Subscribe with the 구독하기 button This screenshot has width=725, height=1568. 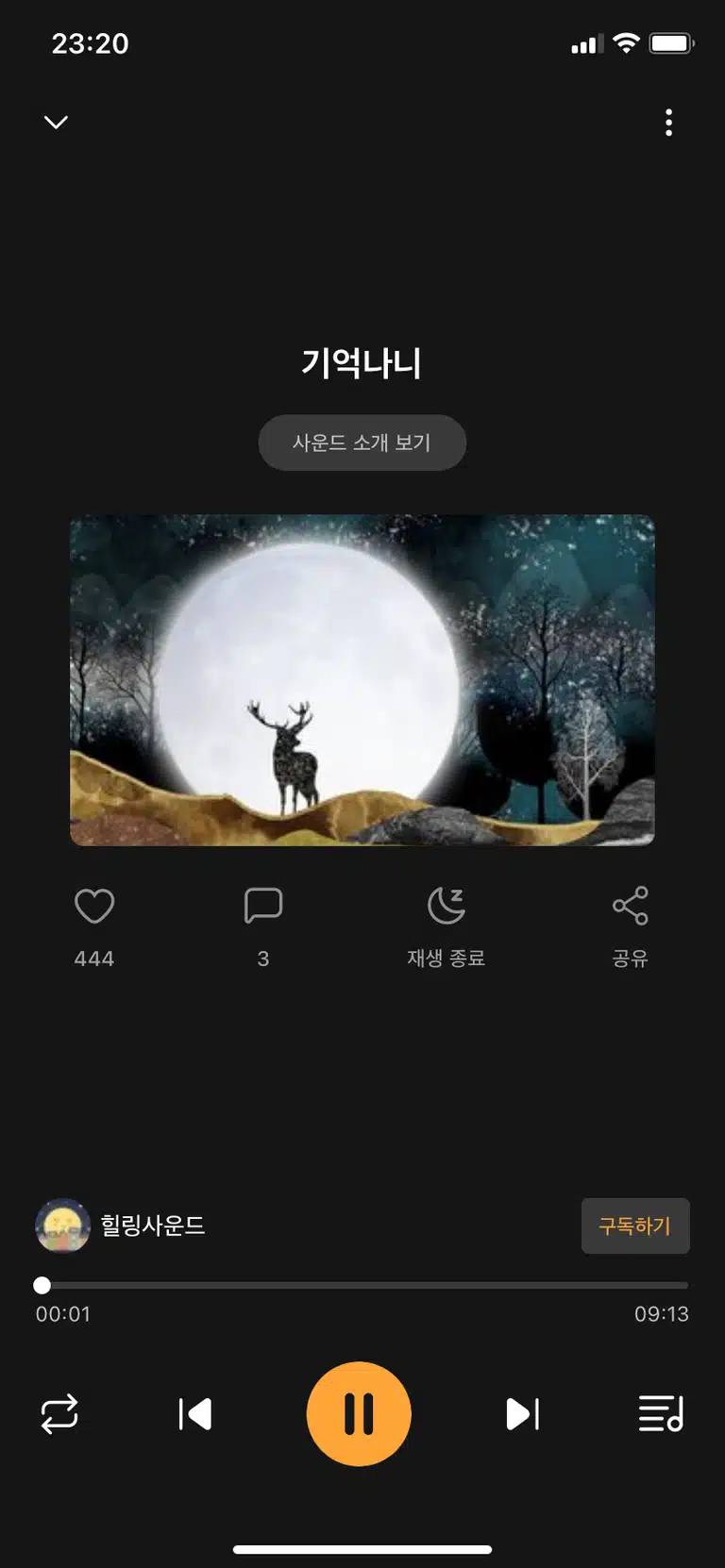click(x=635, y=1226)
